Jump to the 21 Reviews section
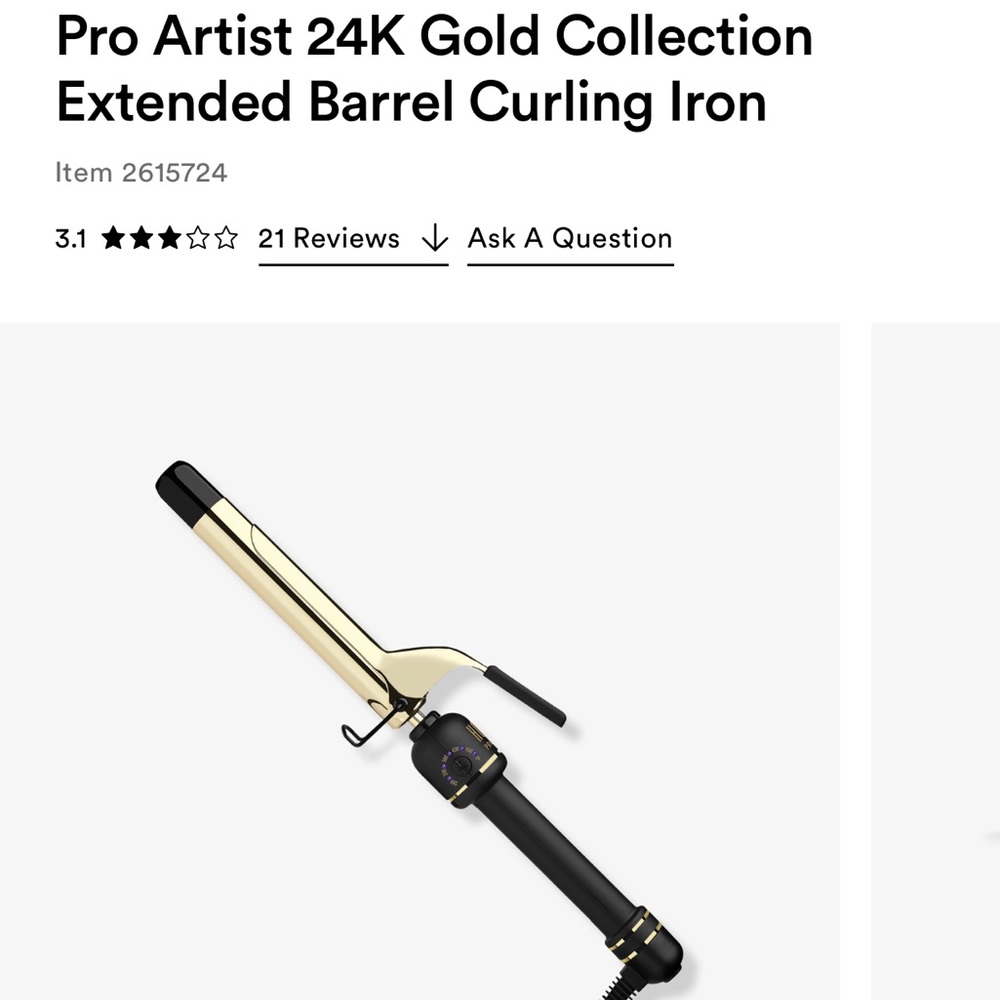This screenshot has width=1000, height=1000. click(329, 239)
